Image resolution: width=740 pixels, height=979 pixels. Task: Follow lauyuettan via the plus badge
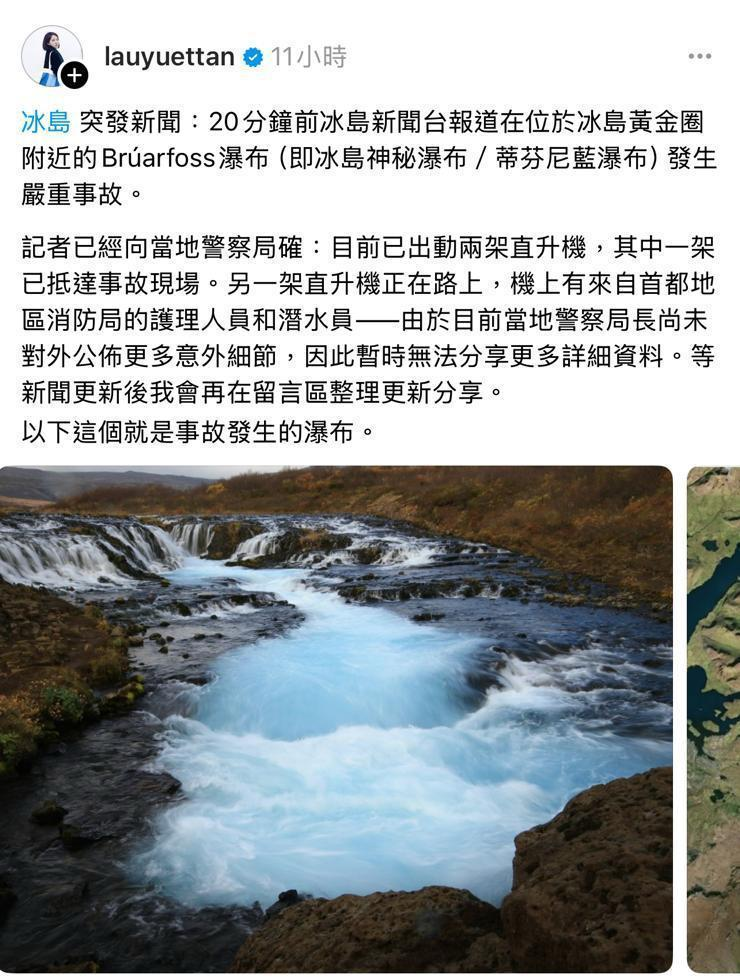pyautogui.click(x=75, y=76)
